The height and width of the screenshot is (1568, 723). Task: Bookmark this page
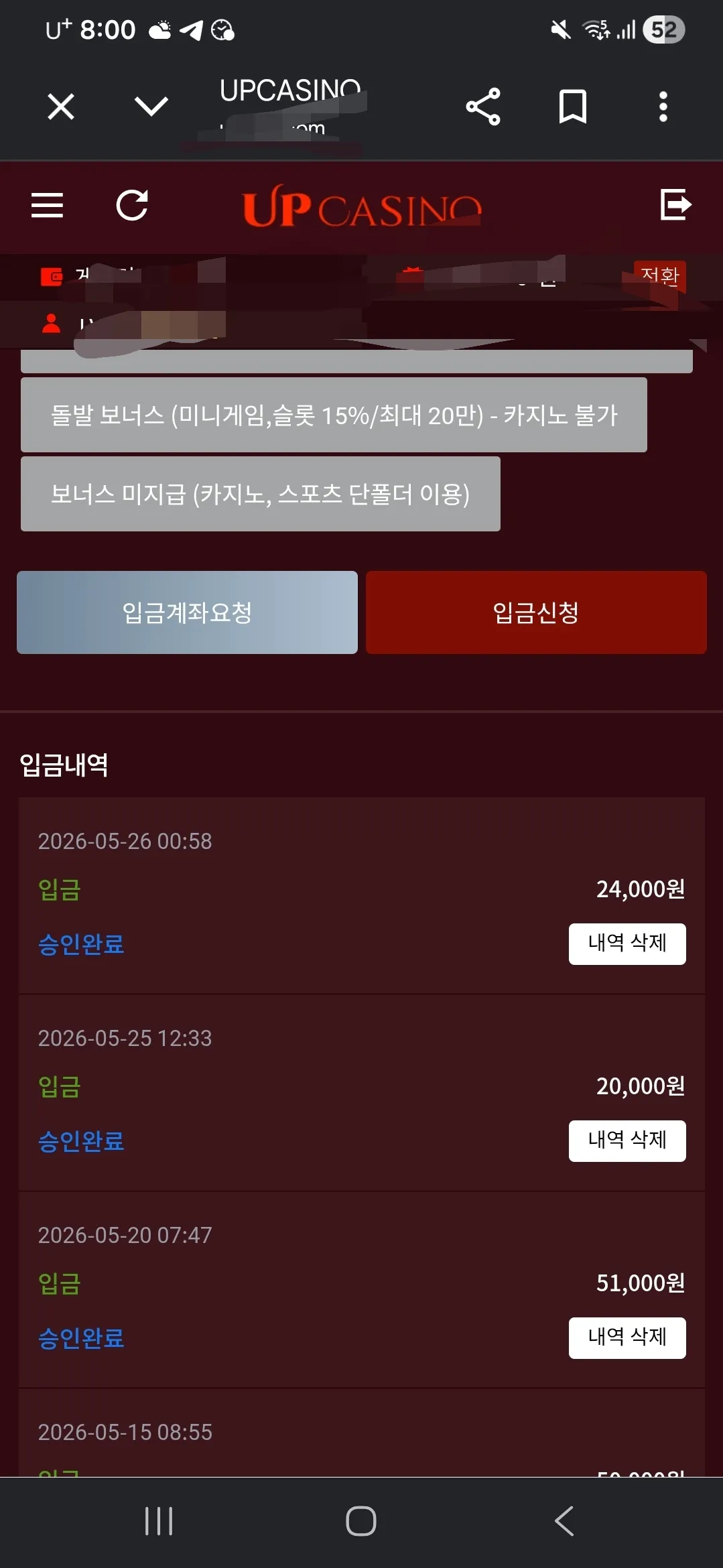[x=573, y=107]
